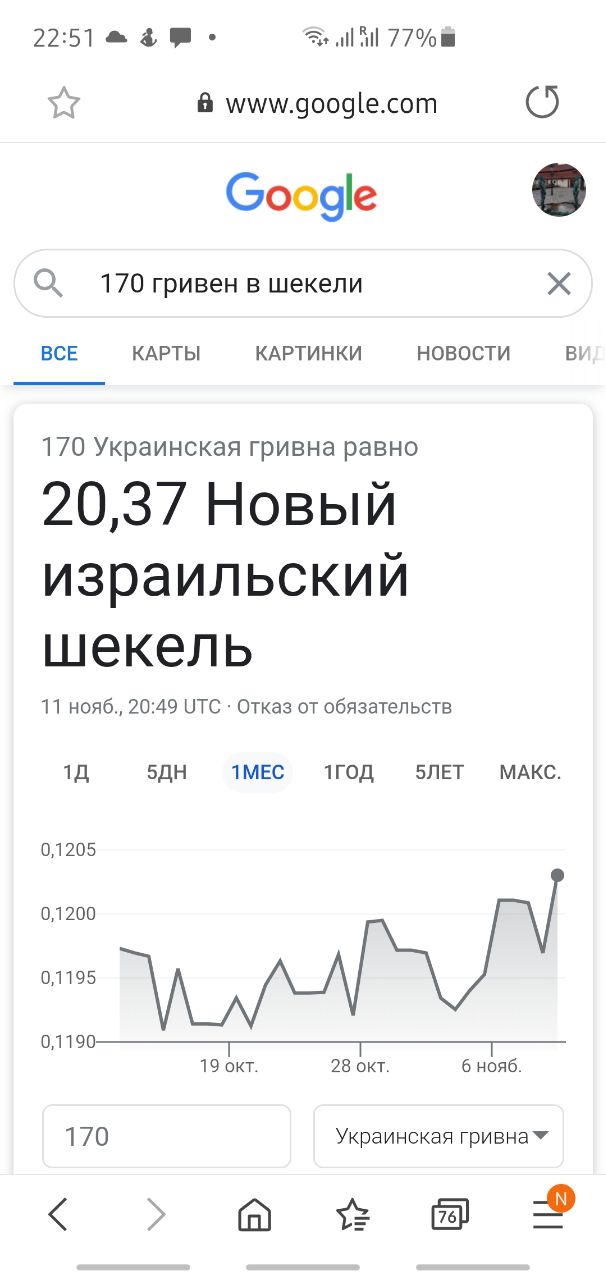The image size is (606, 1280).
Task: Select the 1ГОД chart range
Action: click(349, 772)
